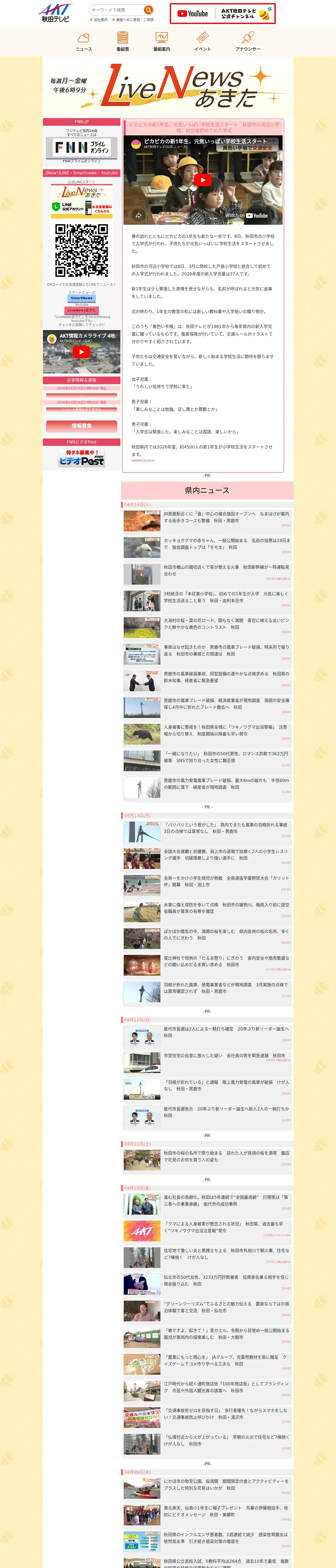The height and width of the screenshot is (1568, 336).
Task: Tap the 情報募集 button
Action: (82, 425)
